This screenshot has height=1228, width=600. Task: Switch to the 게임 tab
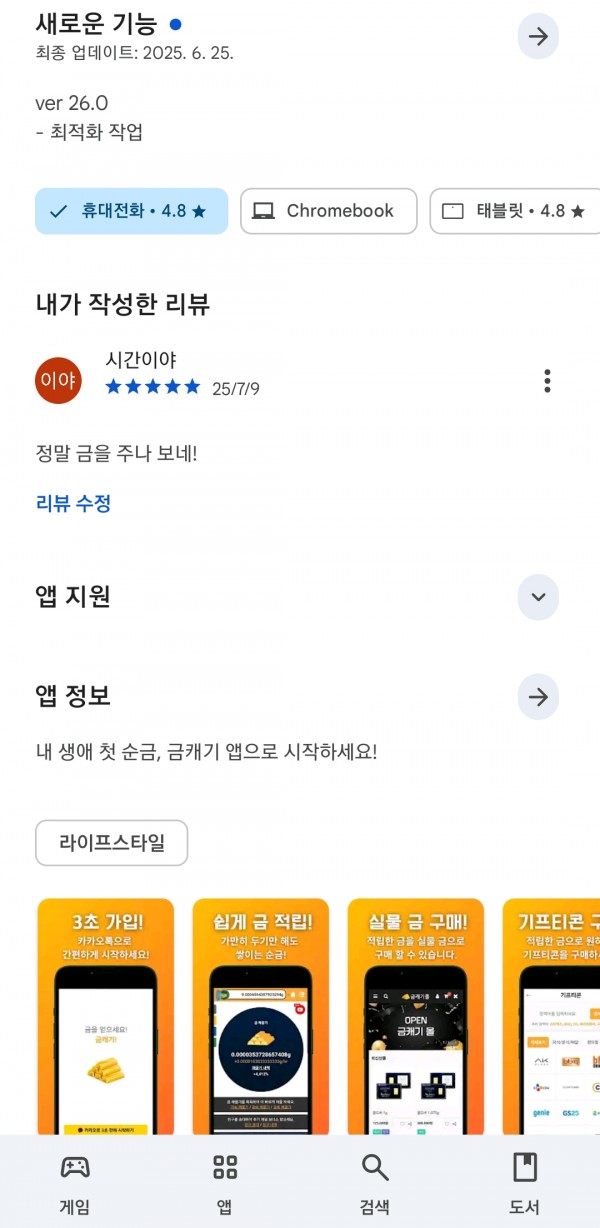[75, 1182]
